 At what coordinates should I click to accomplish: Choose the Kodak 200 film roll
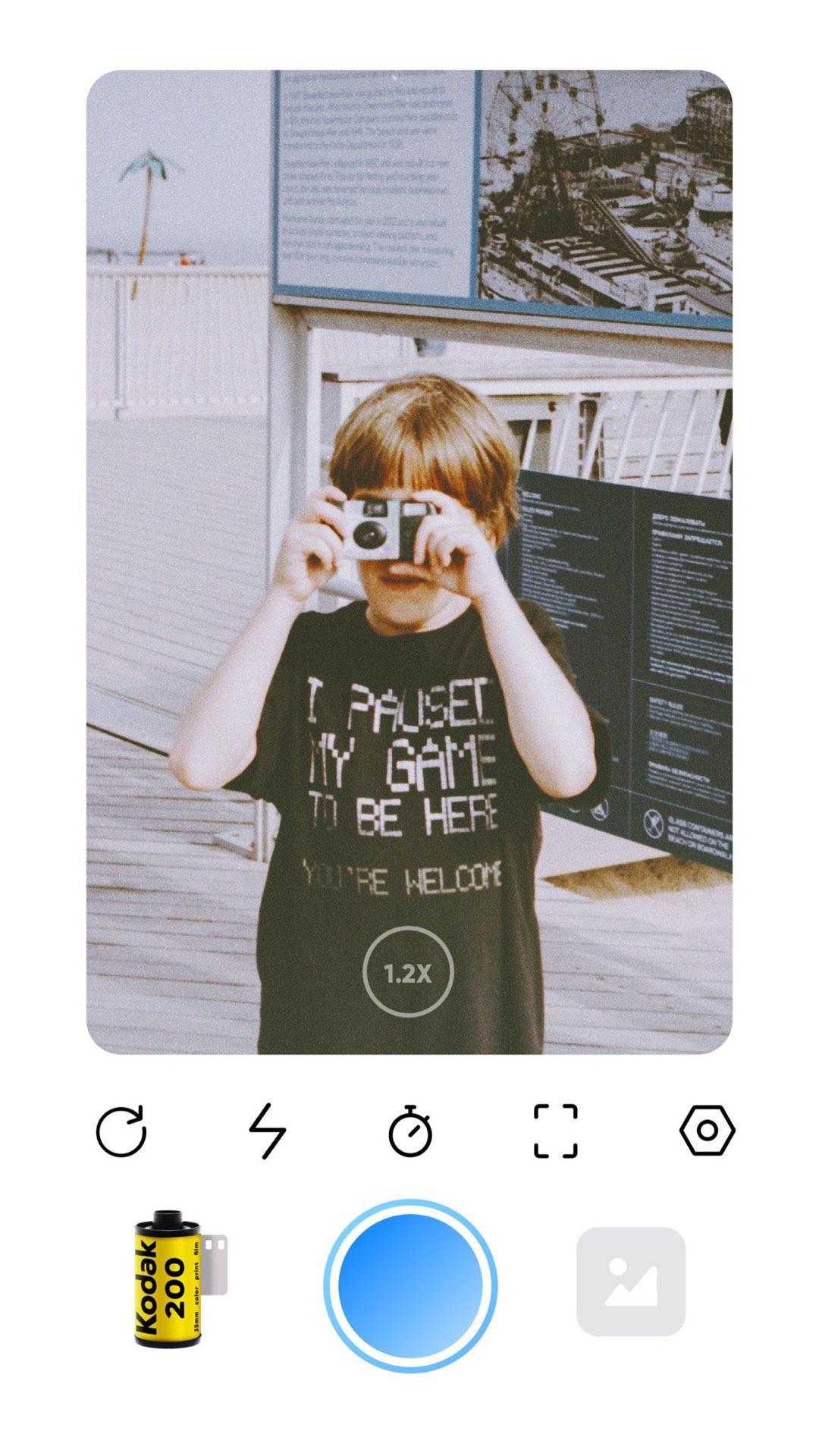179,1279
